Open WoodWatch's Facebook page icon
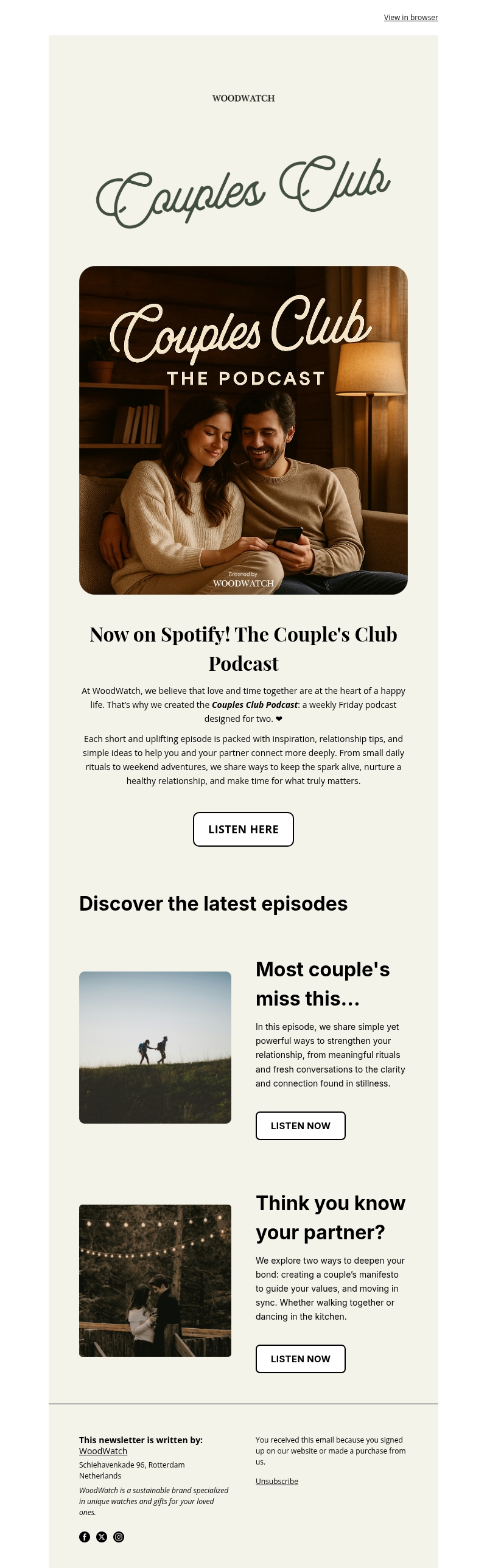This screenshot has height=1568, width=487. click(85, 1537)
